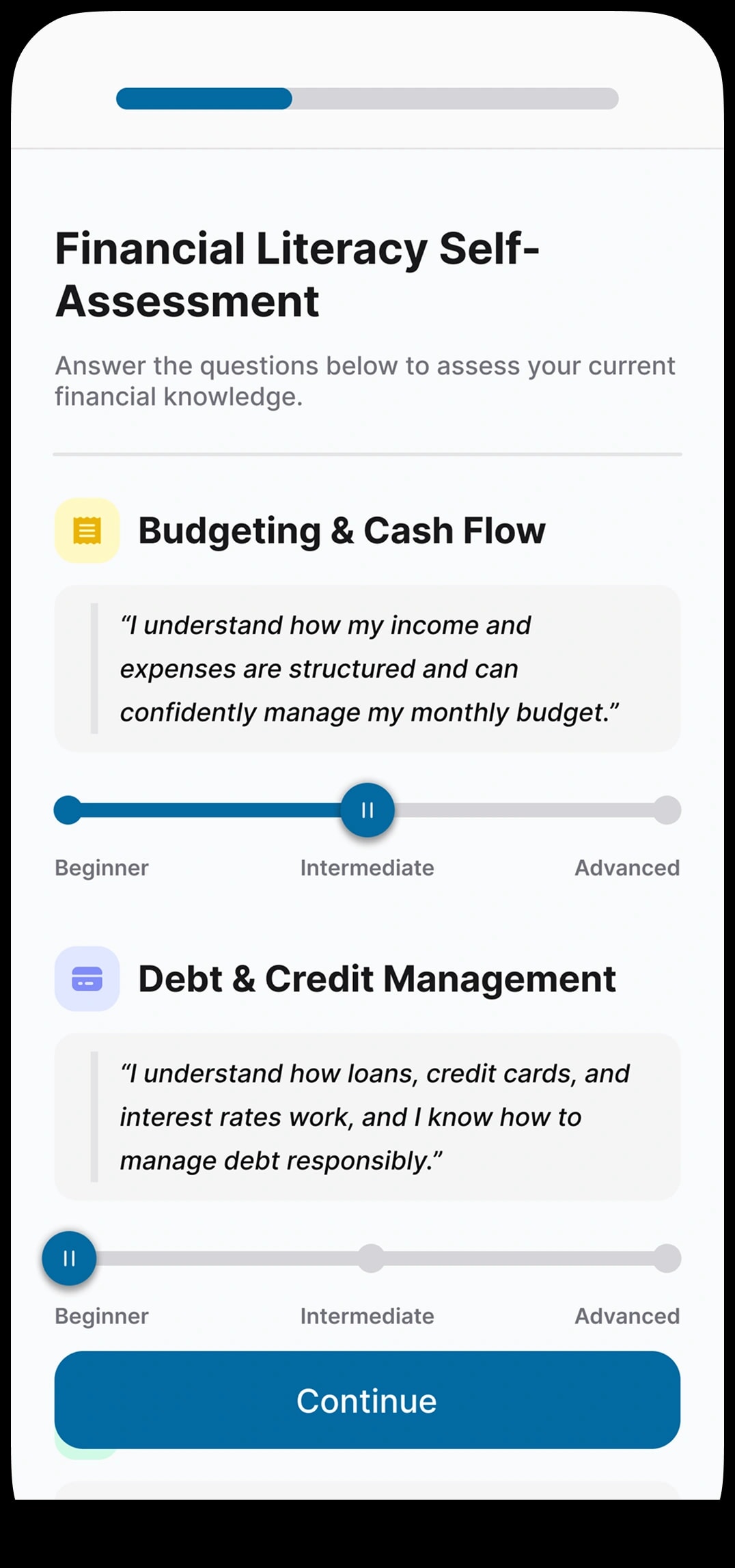735x1568 pixels.
Task: Select the Beginner label under the debt slider
Action: 101,1315
